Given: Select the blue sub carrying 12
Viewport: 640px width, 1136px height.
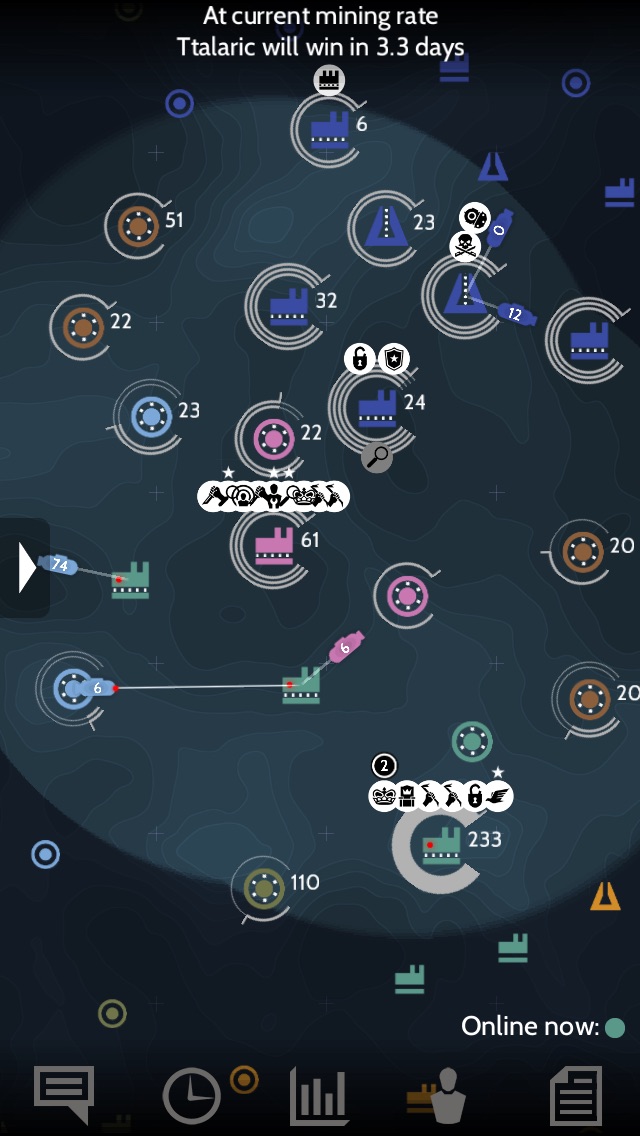Looking at the screenshot, I should click(x=516, y=314).
